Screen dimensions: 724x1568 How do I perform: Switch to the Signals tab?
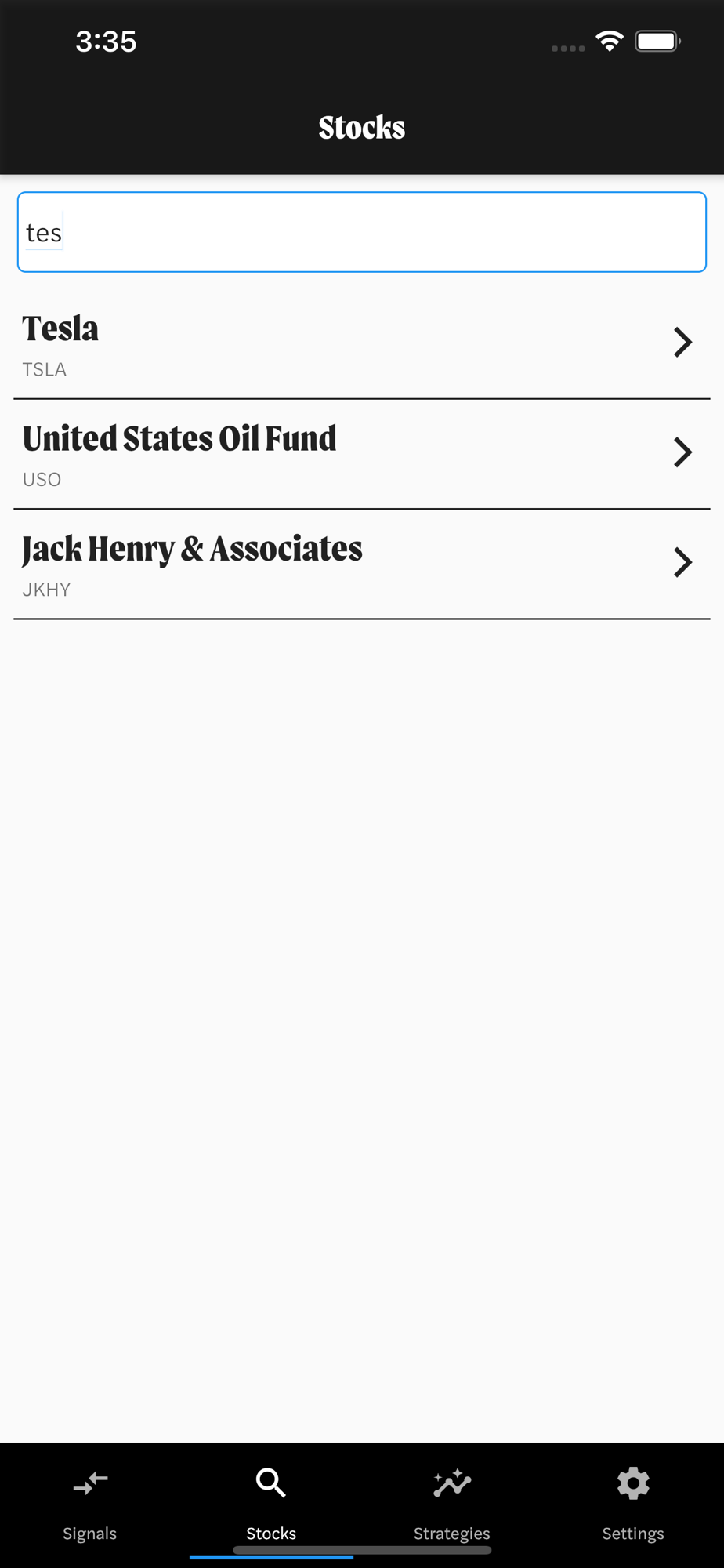pos(90,1505)
